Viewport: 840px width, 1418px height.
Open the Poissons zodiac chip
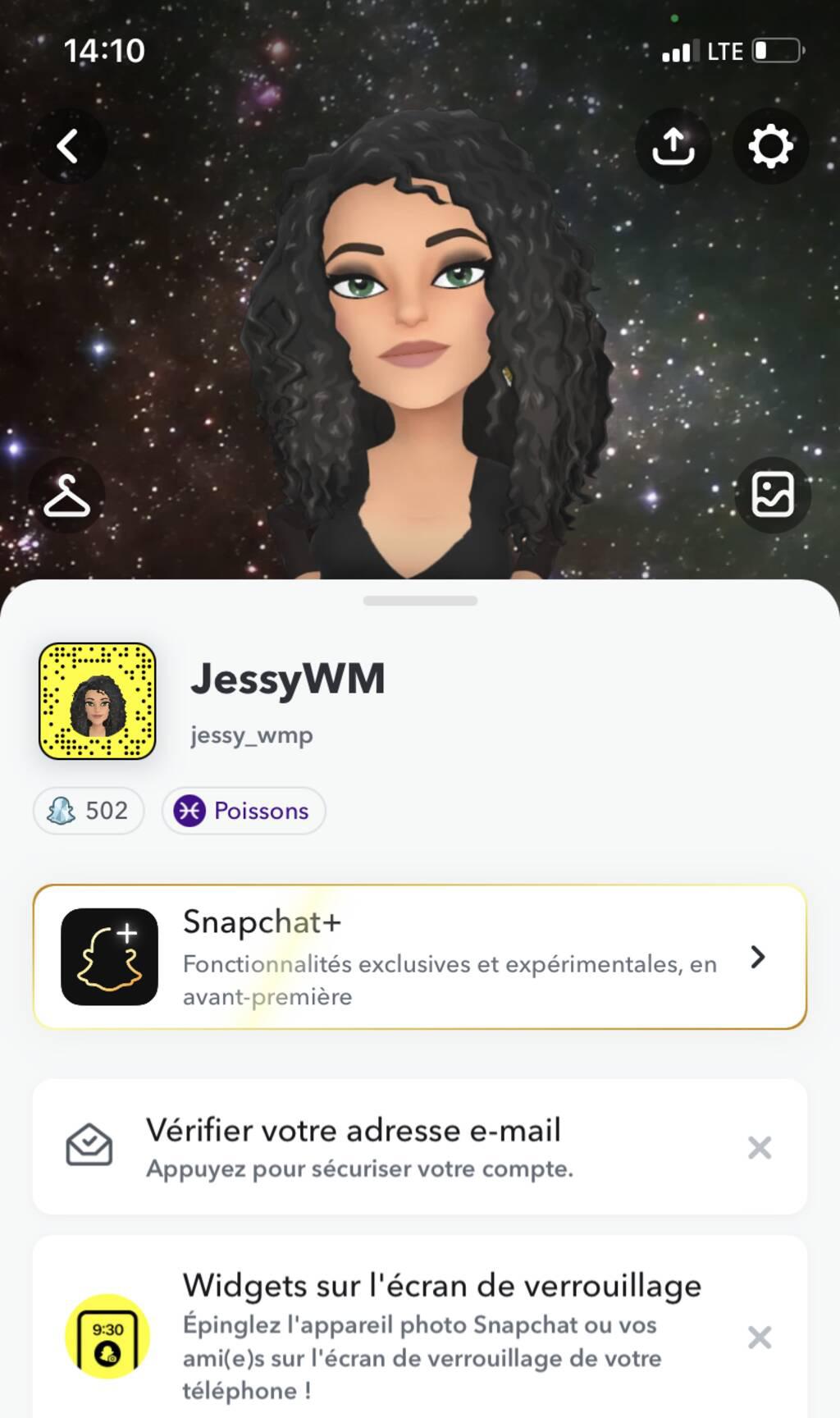pyautogui.click(x=244, y=811)
